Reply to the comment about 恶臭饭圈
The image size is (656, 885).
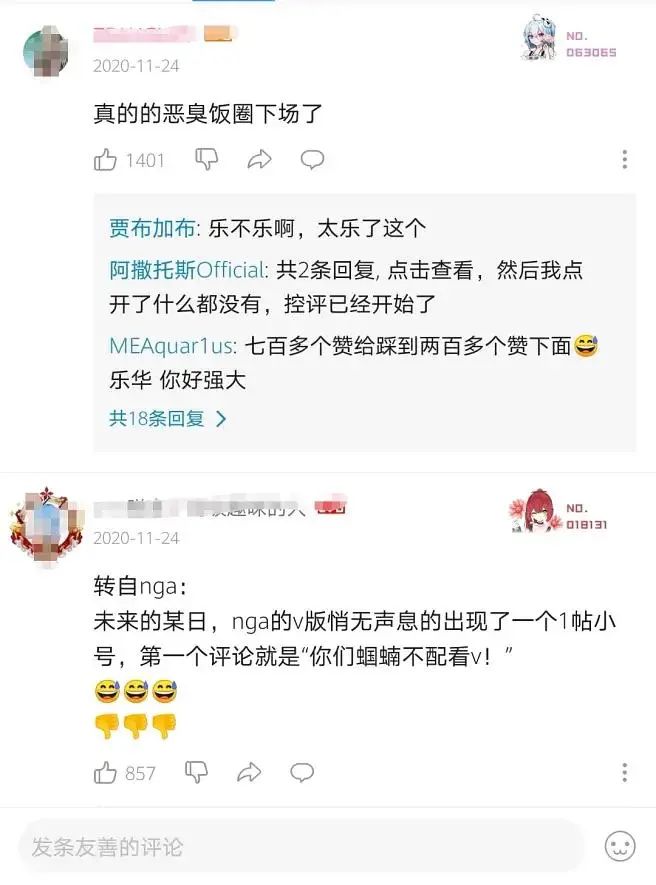313,160
